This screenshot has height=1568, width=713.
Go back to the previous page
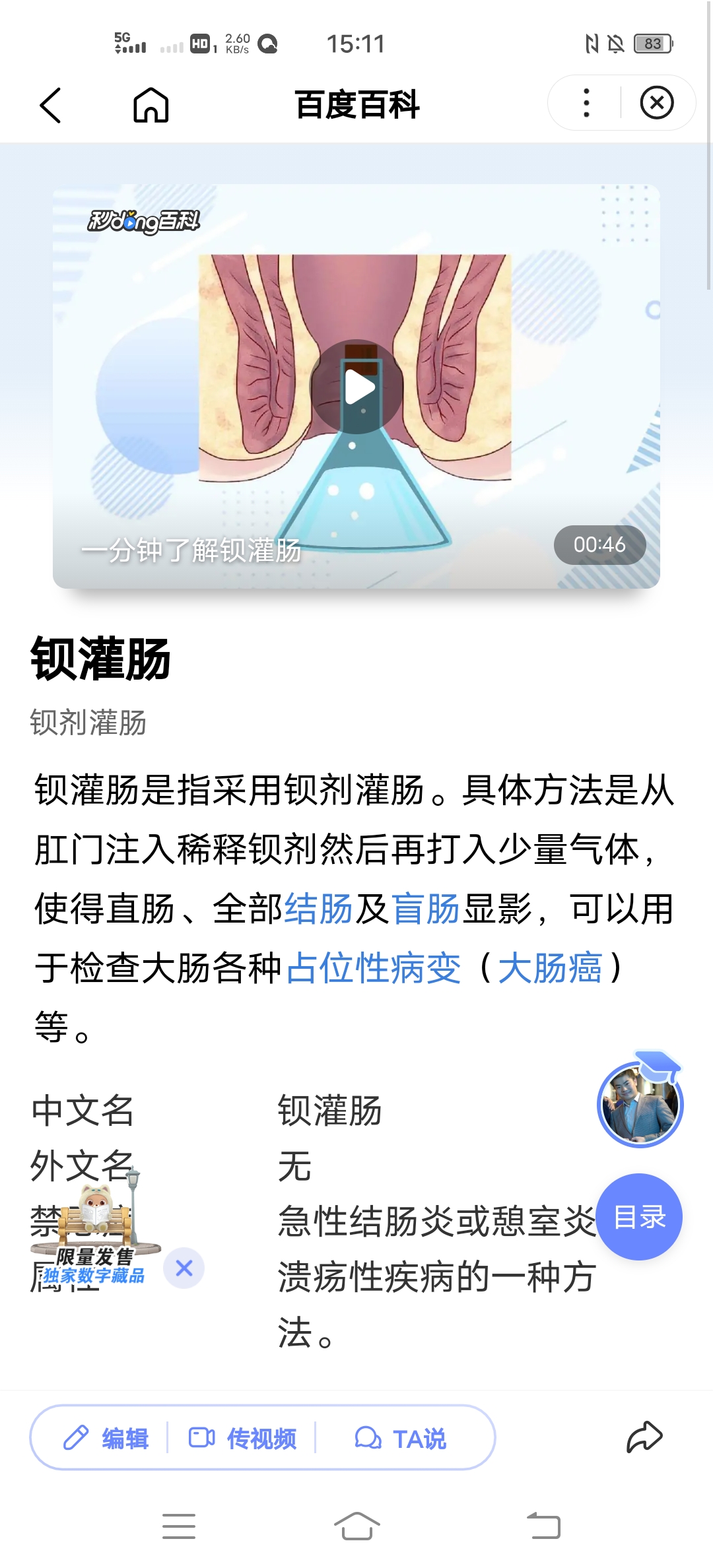click(x=51, y=105)
